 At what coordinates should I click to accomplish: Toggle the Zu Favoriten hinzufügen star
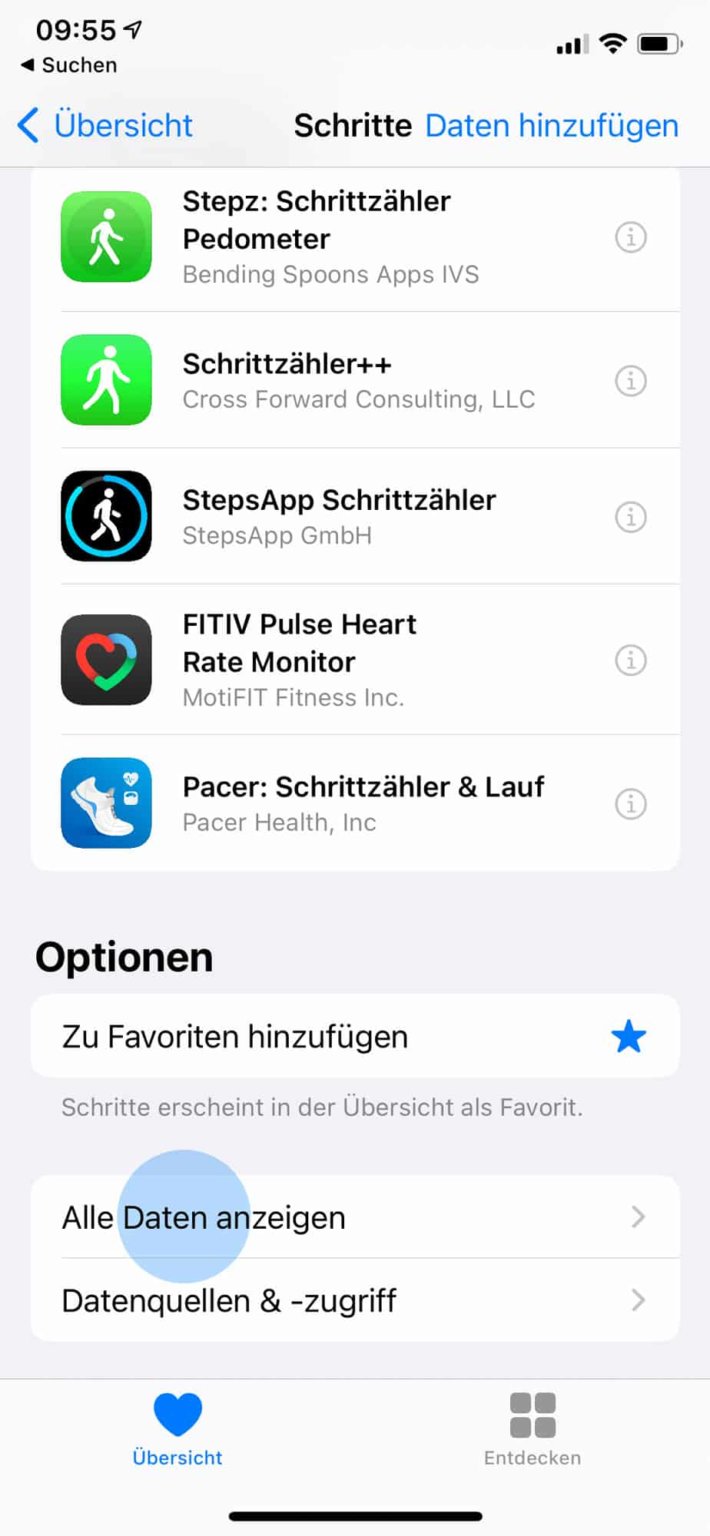(x=628, y=1037)
